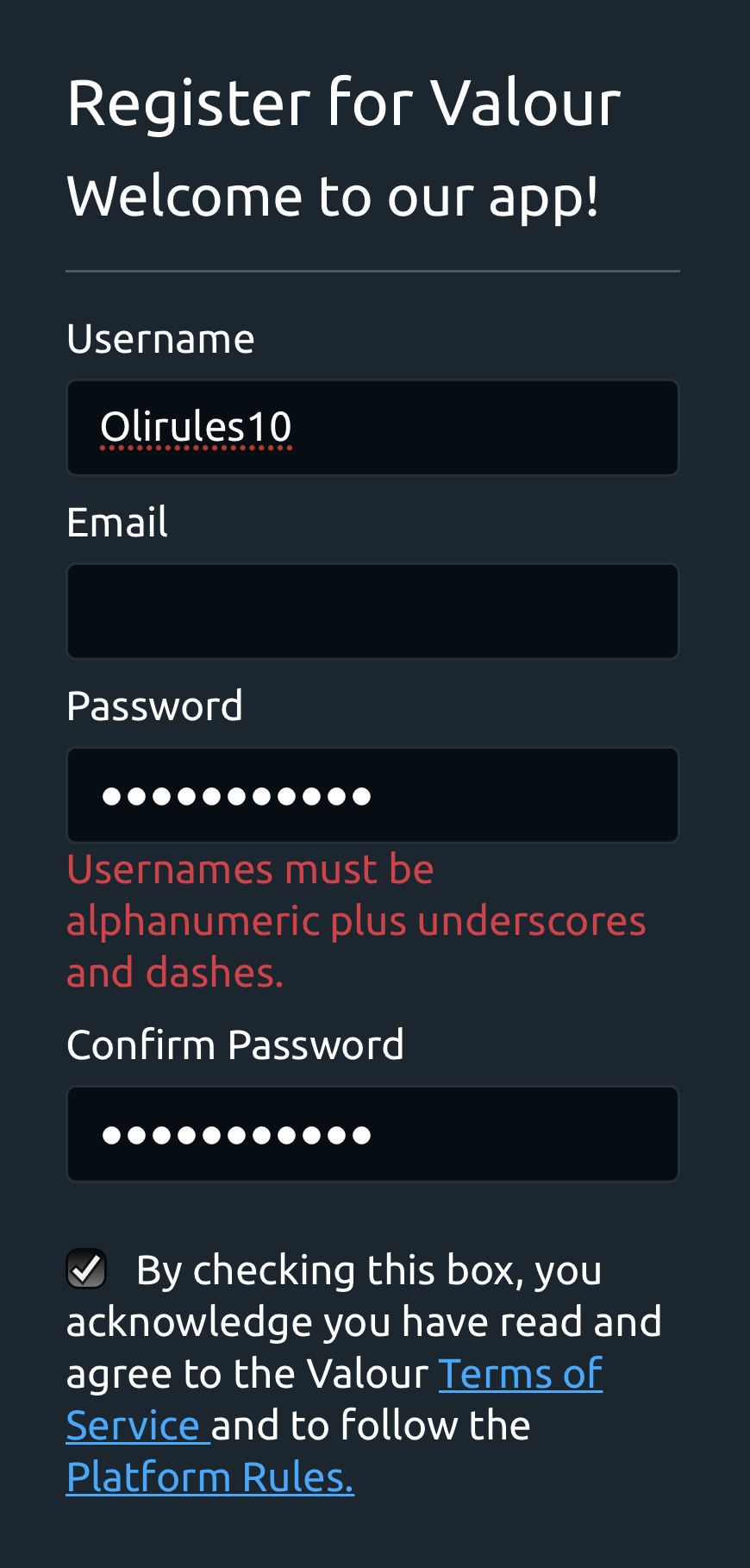Click the masked password dots
The height and width of the screenshot is (1568, 750).
(237, 795)
